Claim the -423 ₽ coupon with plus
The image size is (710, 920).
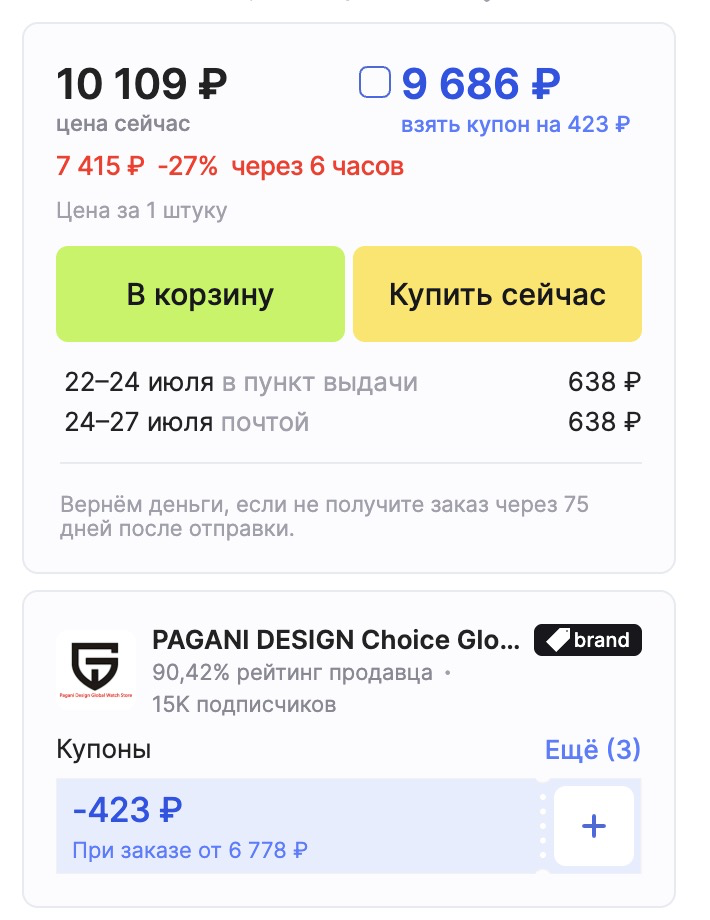594,826
